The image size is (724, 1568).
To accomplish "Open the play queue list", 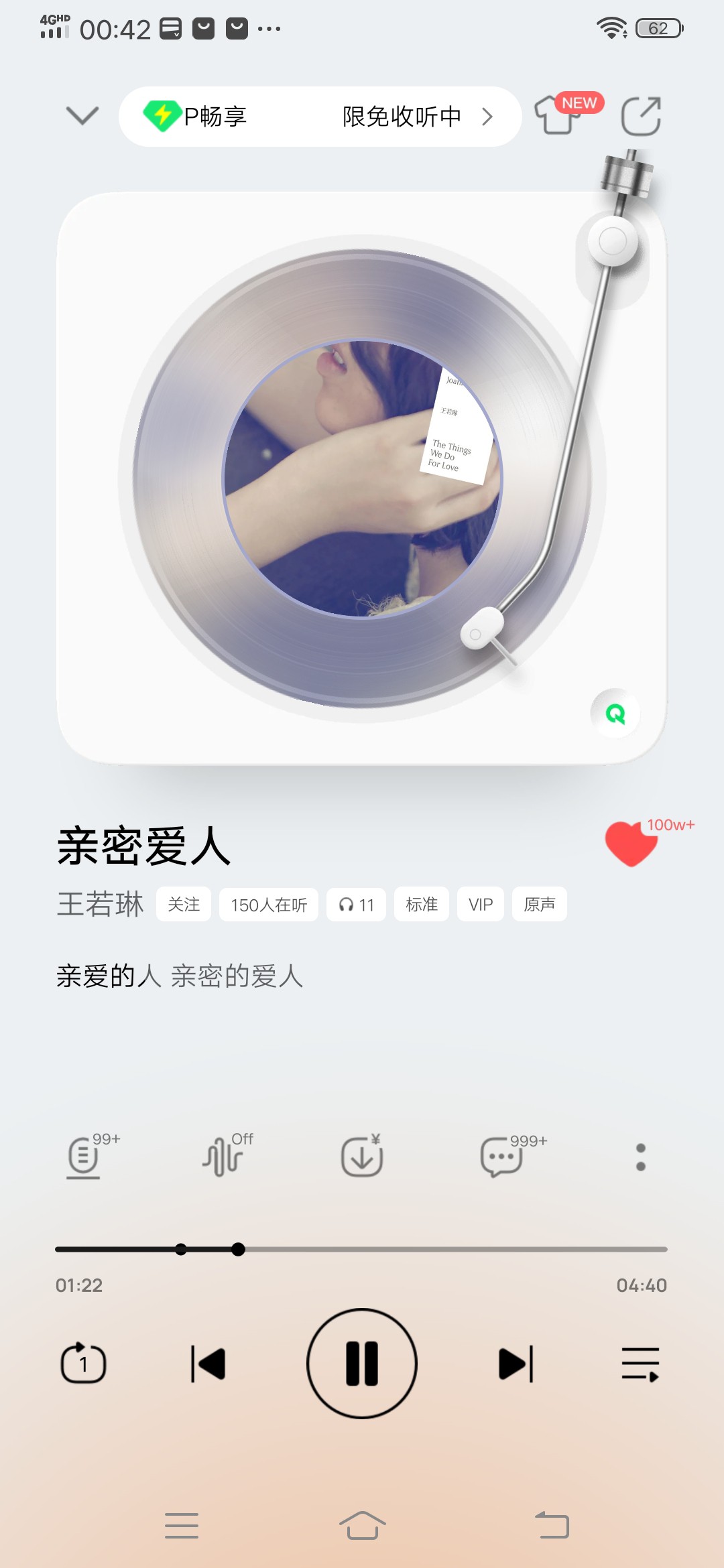I will pos(641,1364).
